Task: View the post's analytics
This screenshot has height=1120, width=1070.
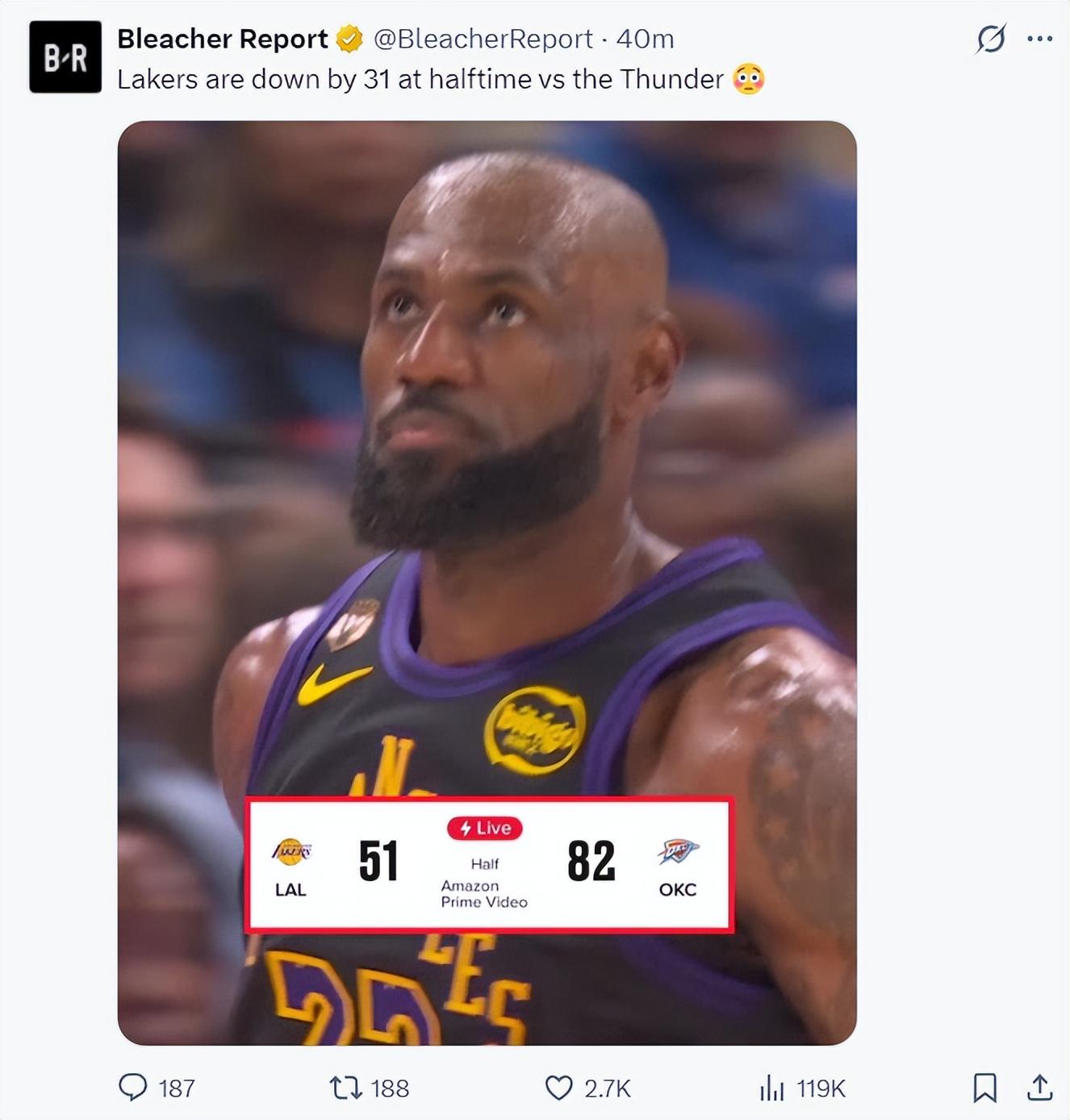Action: pos(772,1087)
